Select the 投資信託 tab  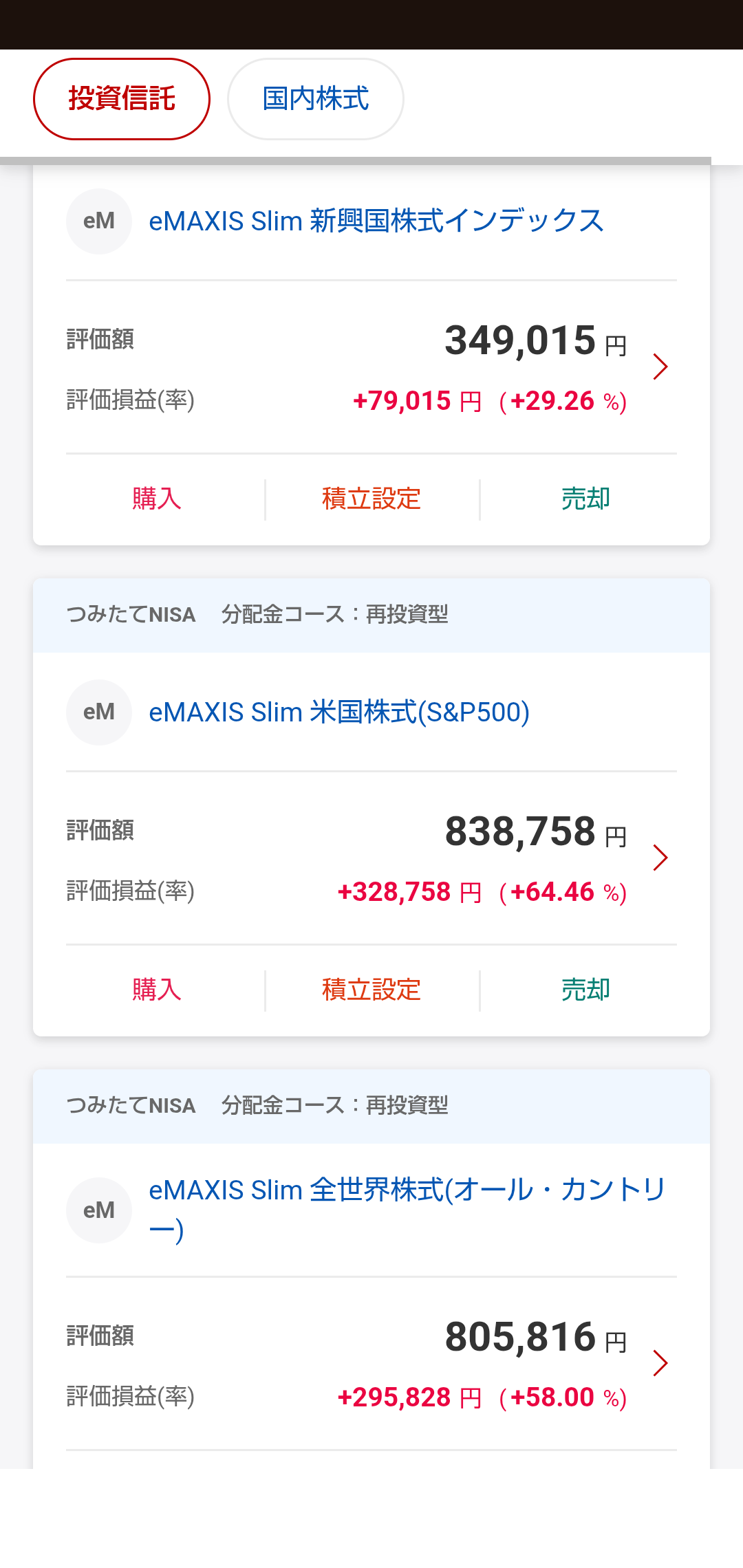click(122, 99)
